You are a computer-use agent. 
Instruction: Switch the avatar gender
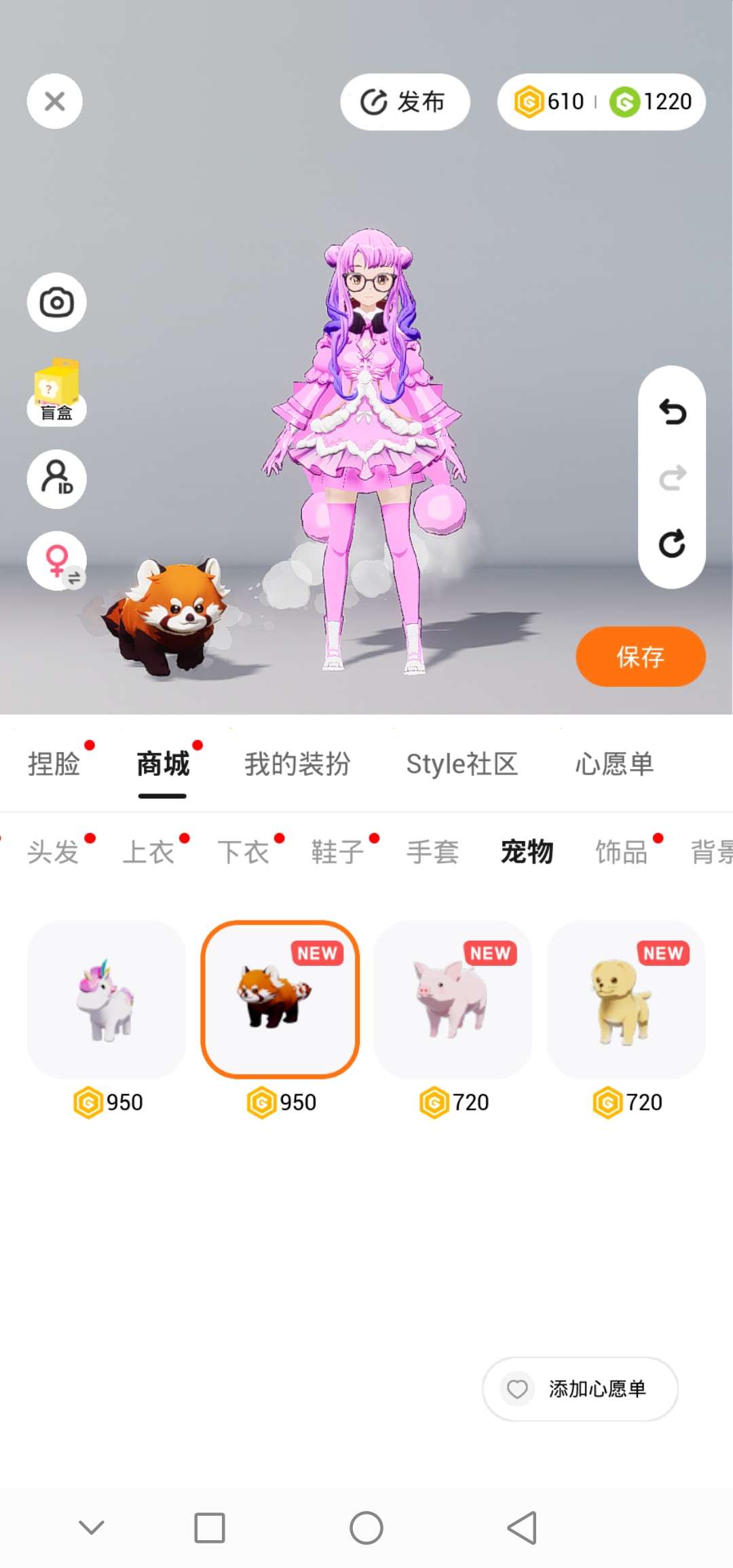(x=56, y=561)
